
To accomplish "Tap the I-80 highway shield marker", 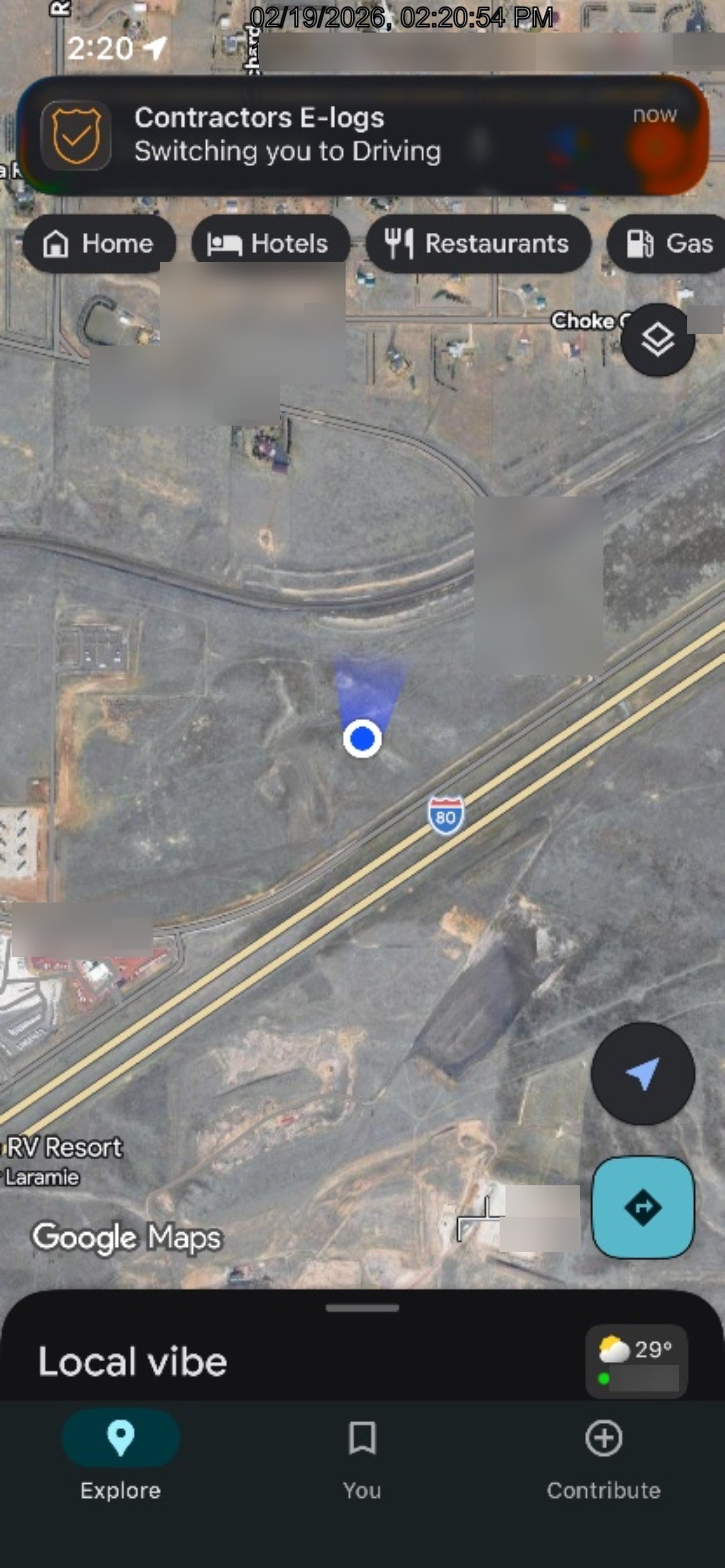I will (446, 814).
